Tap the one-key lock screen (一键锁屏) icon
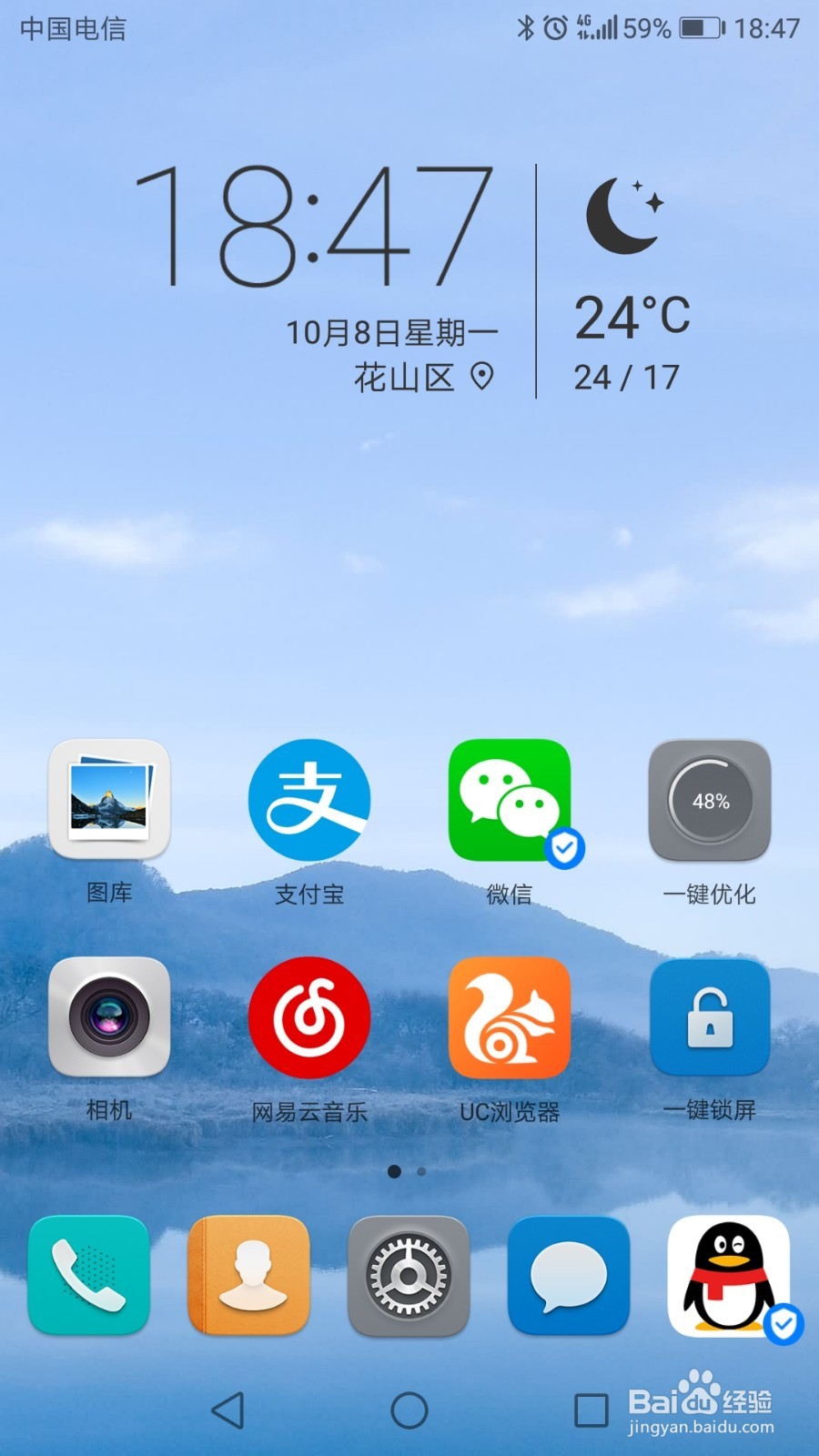 coord(708,1017)
